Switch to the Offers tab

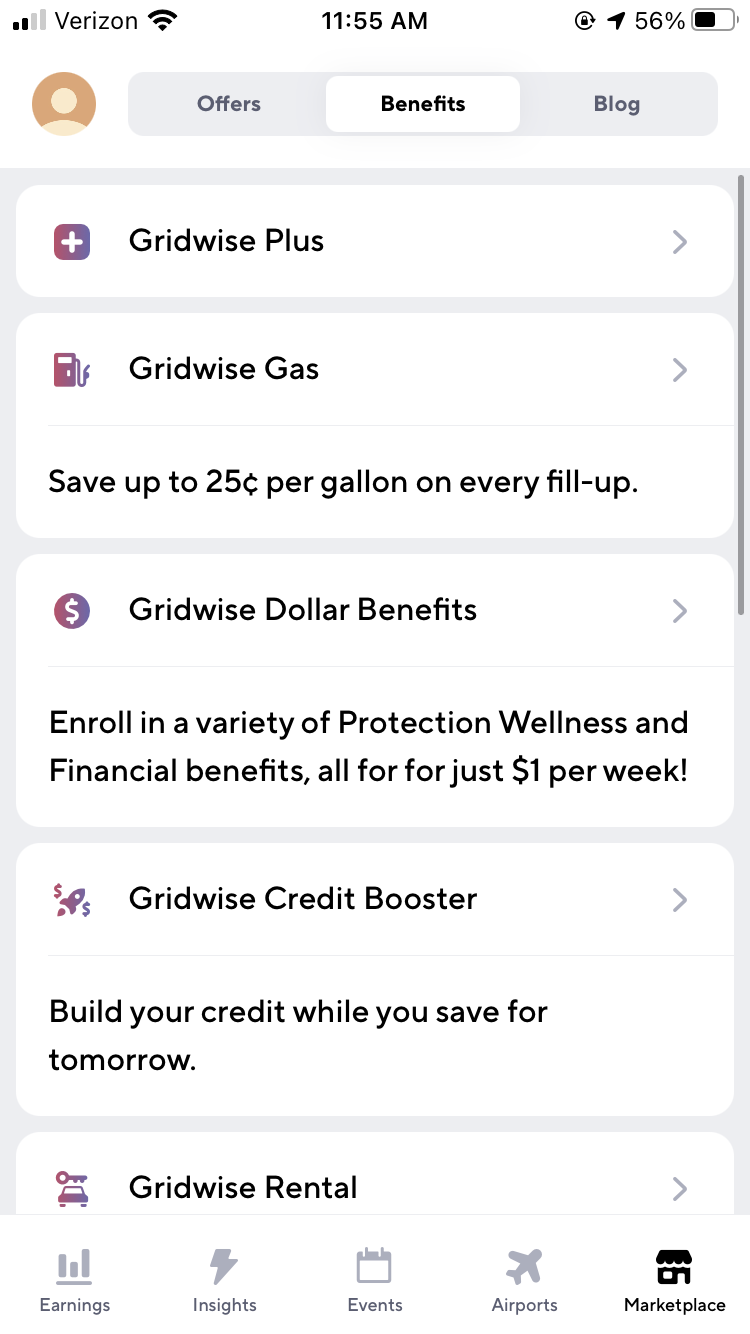(x=228, y=104)
